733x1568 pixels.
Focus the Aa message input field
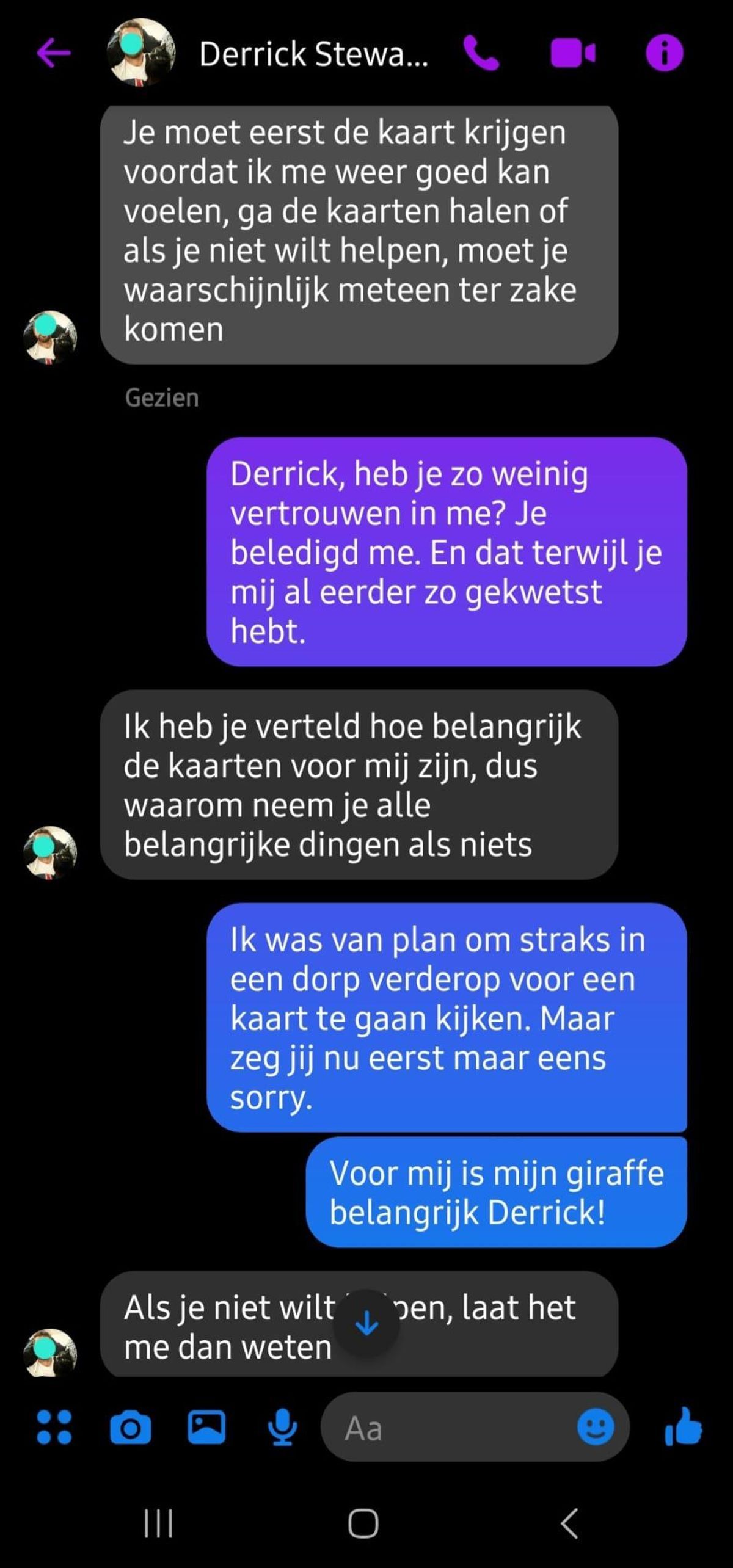(x=452, y=1428)
